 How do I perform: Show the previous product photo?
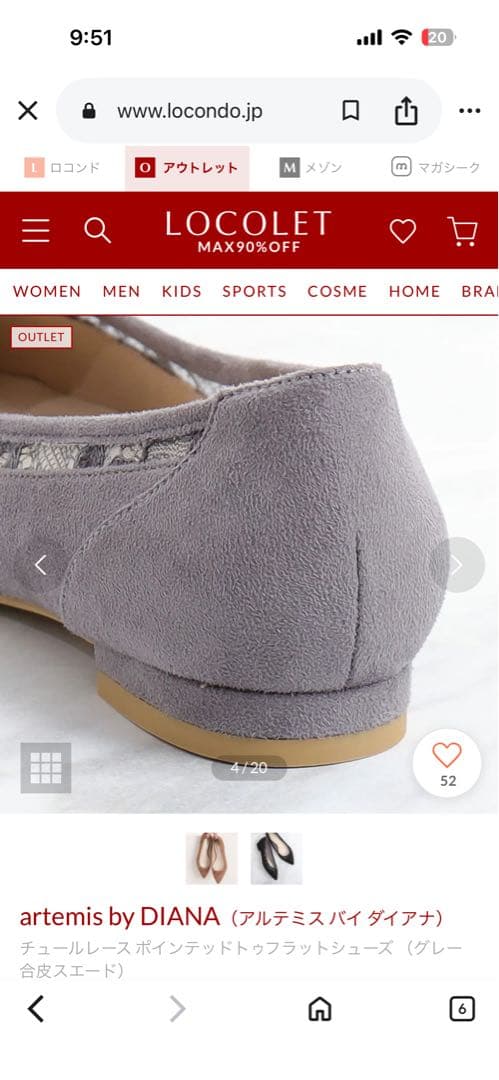[x=41, y=565]
